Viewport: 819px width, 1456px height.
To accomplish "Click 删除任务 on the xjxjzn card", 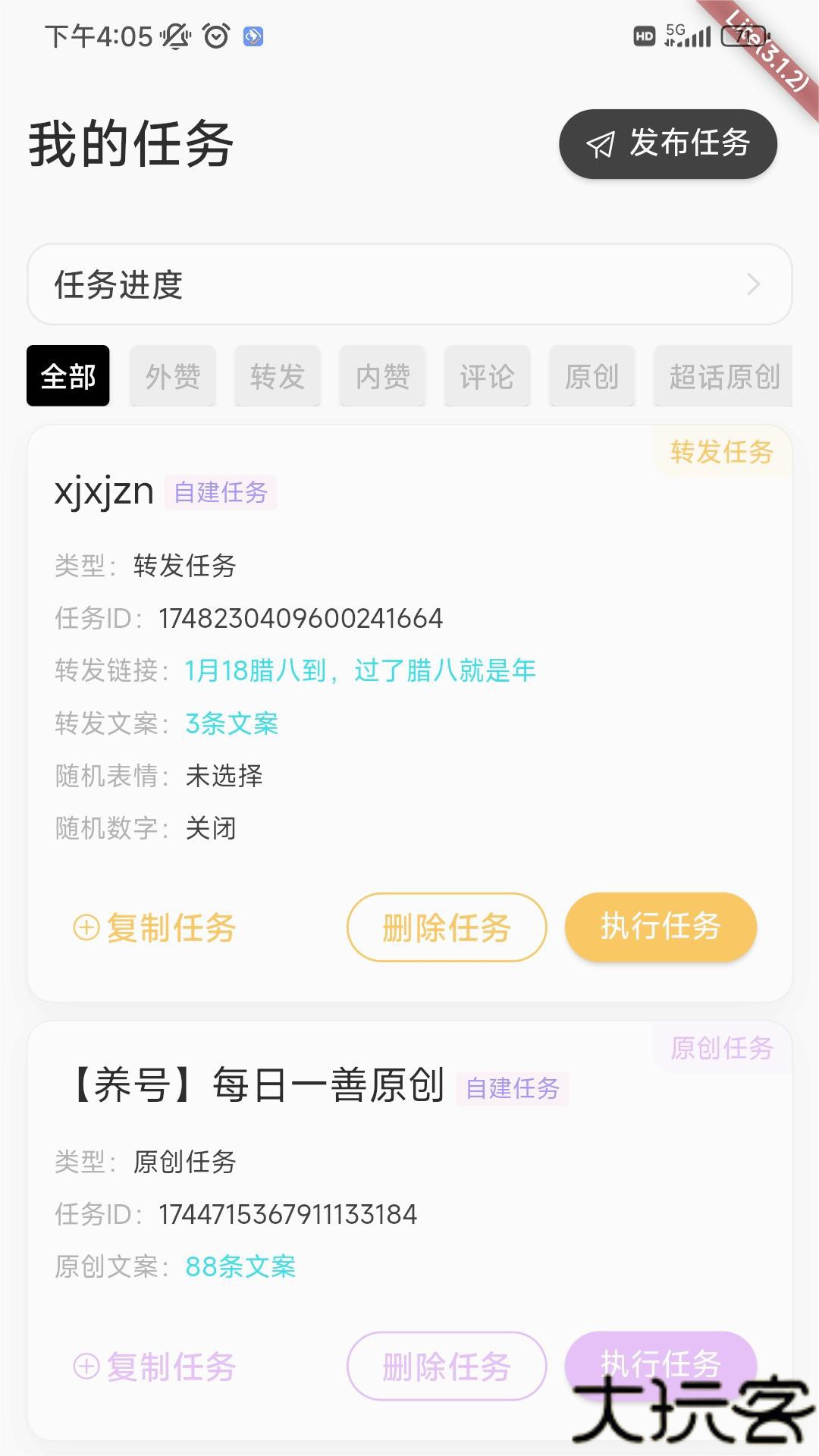I will pyautogui.click(x=446, y=927).
